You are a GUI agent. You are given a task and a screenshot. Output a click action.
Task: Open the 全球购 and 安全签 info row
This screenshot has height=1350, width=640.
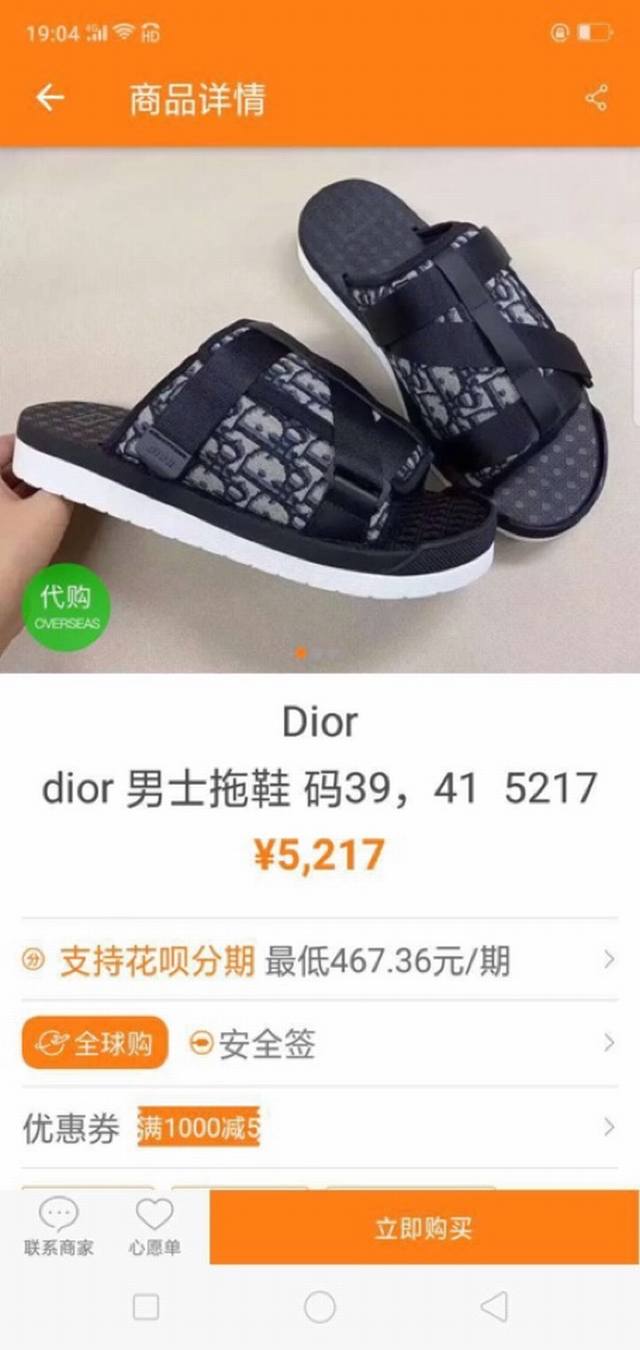(320, 1044)
